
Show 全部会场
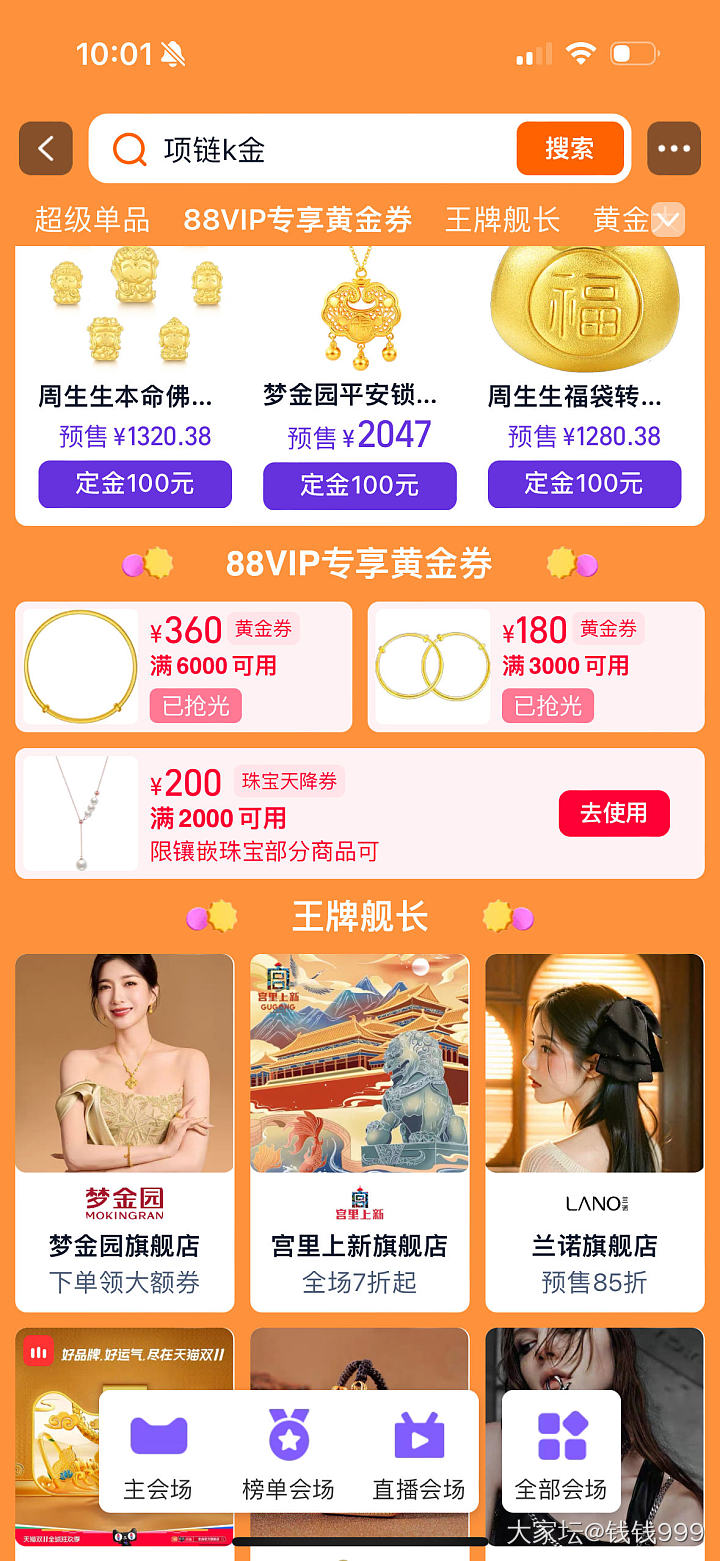pyautogui.click(x=560, y=1452)
